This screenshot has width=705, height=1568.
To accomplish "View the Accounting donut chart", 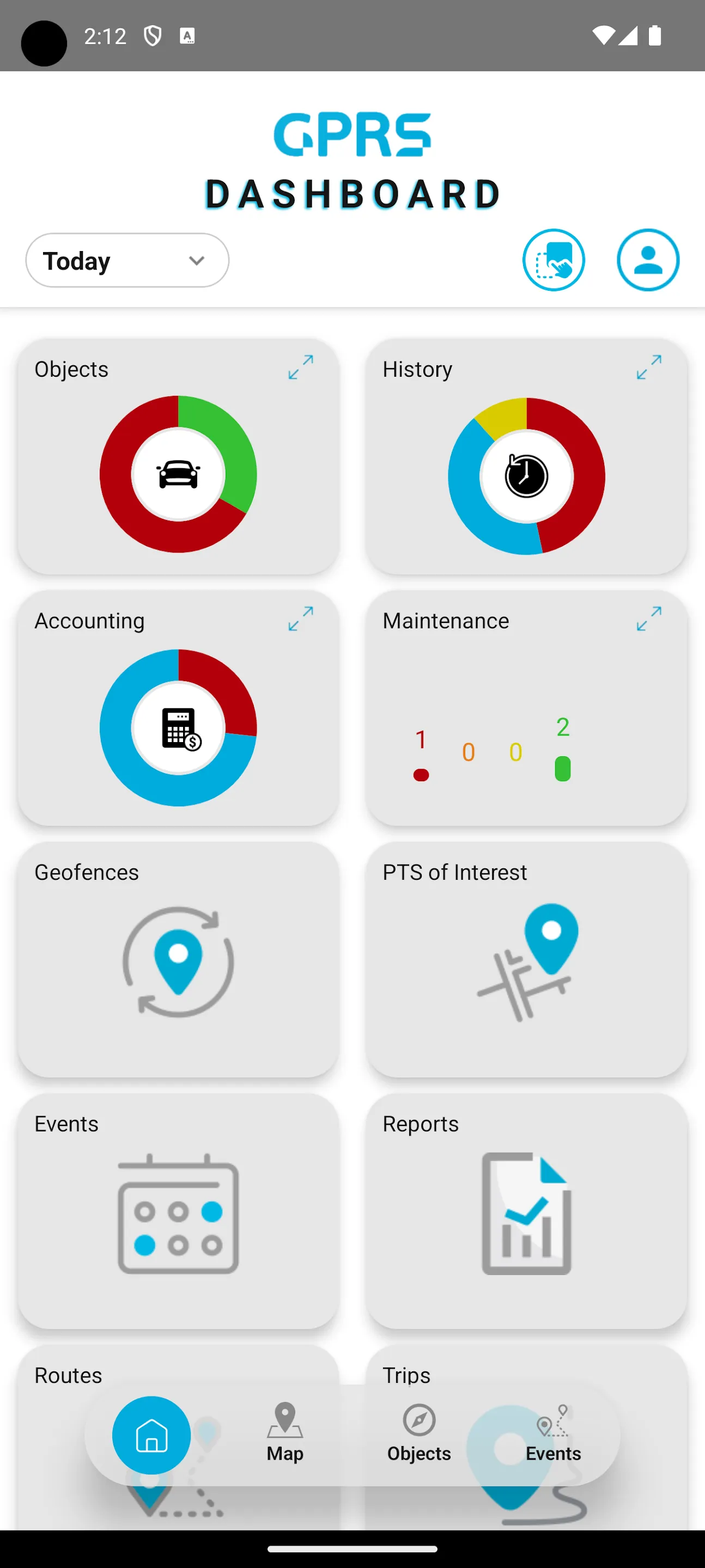I will pyautogui.click(x=178, y=727).
